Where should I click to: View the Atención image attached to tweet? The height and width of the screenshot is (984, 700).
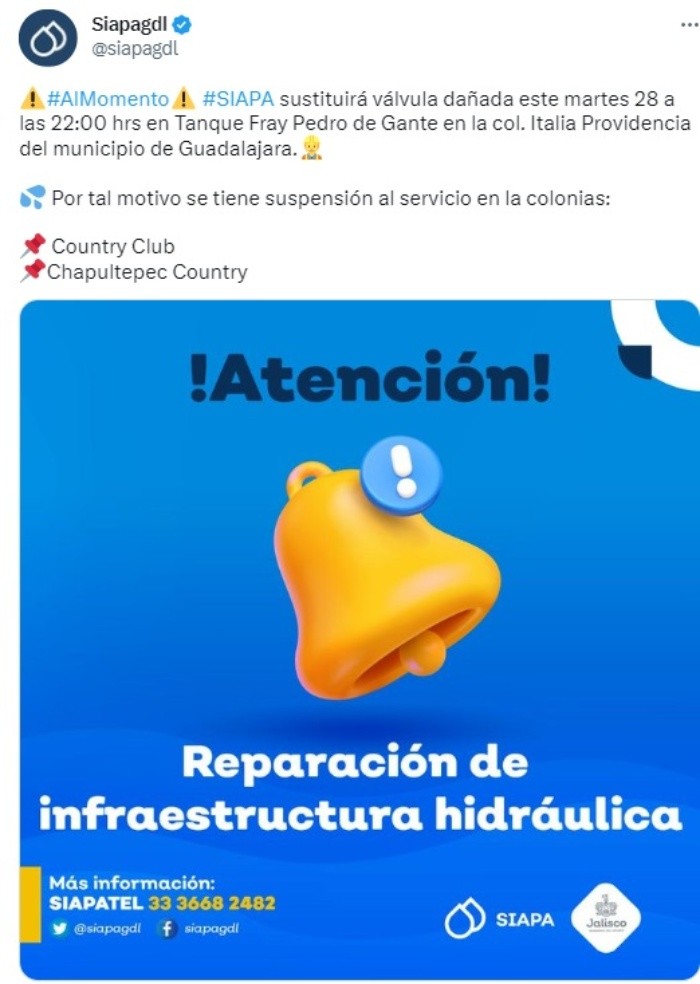359,638
